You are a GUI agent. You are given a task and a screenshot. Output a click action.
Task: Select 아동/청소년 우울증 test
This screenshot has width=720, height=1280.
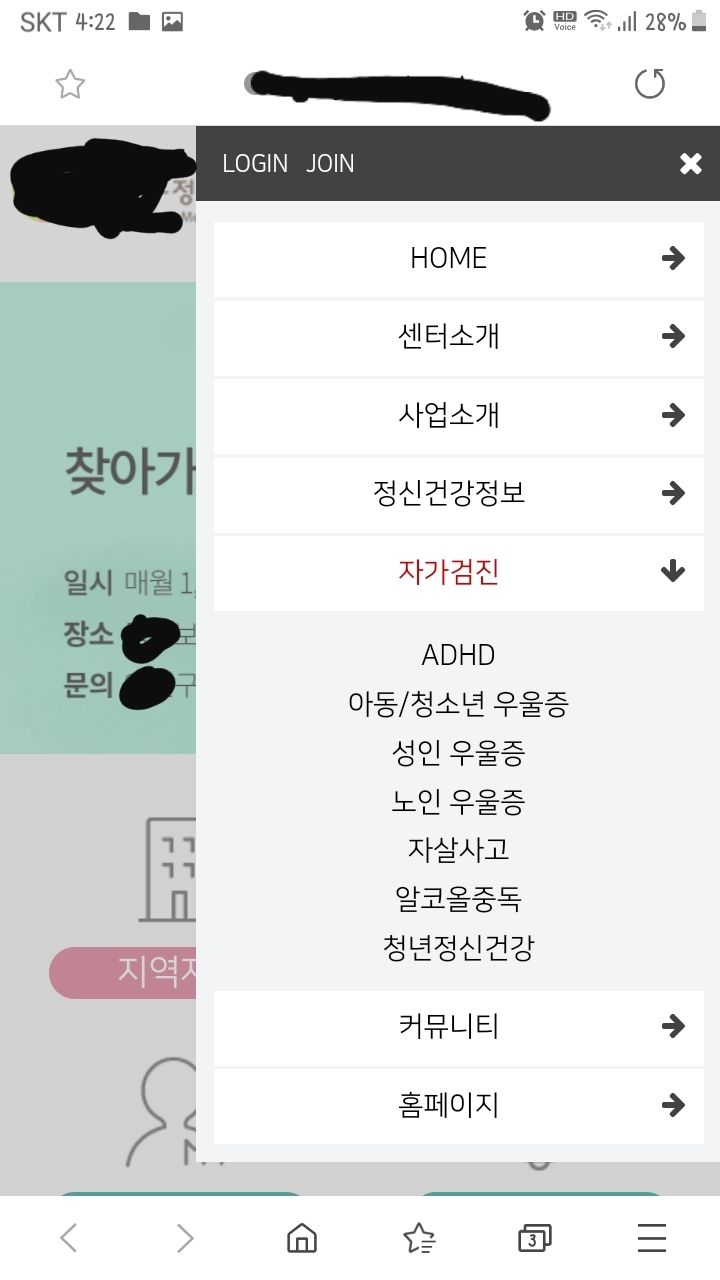[459, 704]
